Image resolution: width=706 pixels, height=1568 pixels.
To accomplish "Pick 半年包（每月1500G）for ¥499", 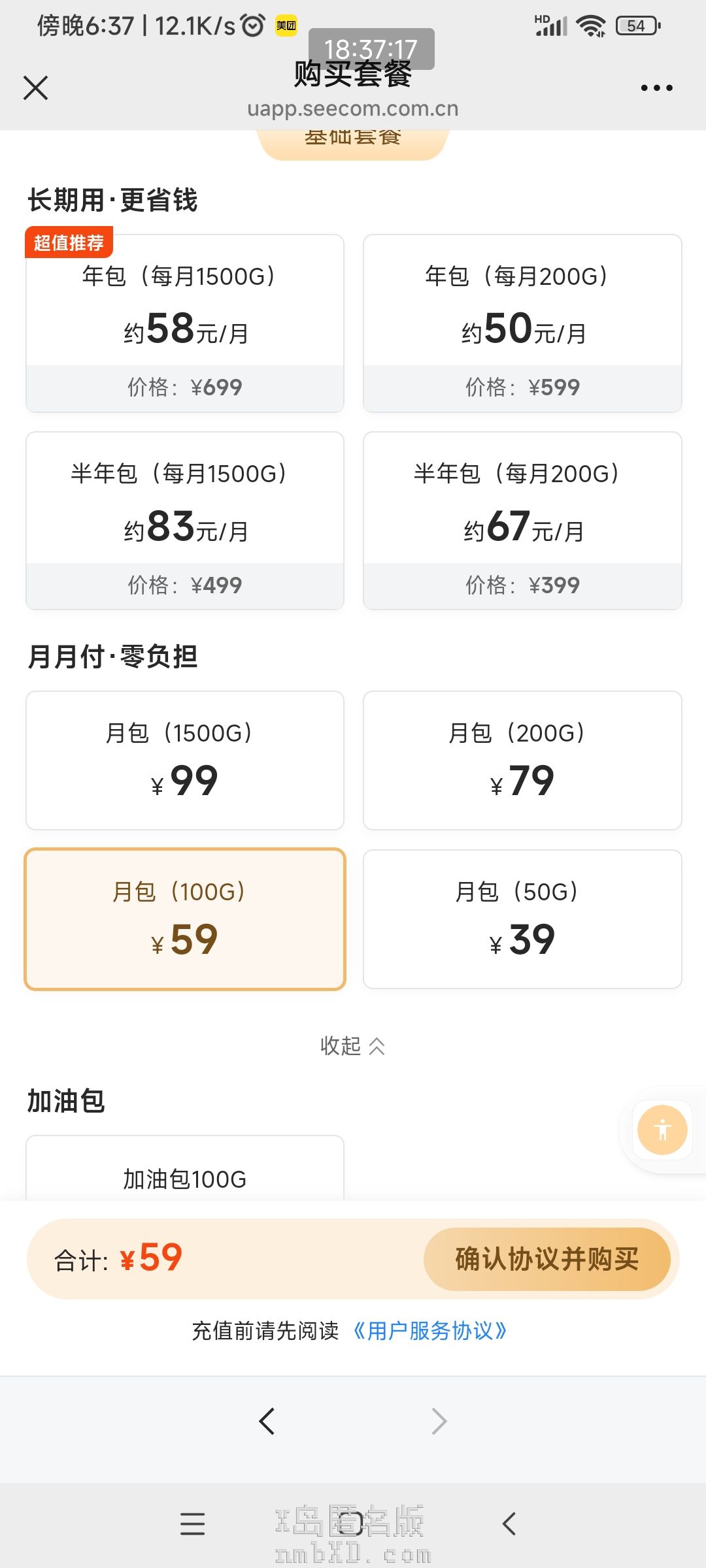I will pyautogui.click(x=185, y=521).
